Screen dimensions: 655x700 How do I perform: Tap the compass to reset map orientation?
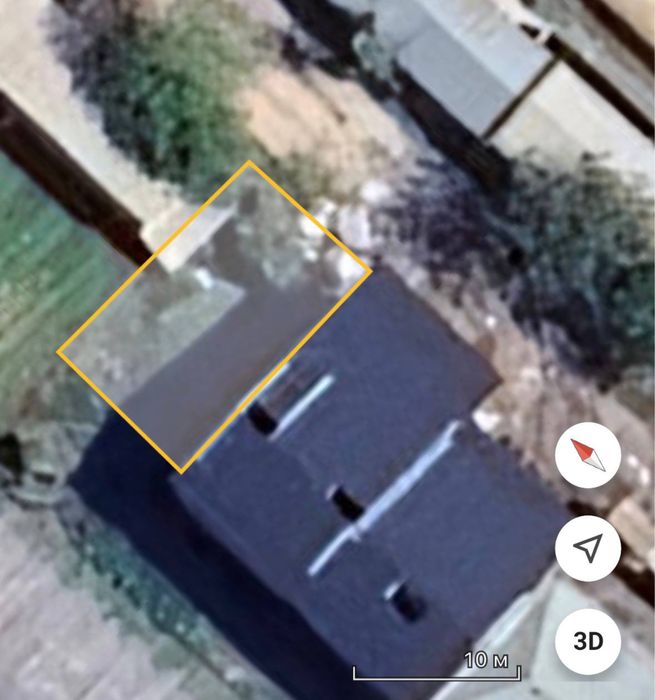[x=588, y=456]
